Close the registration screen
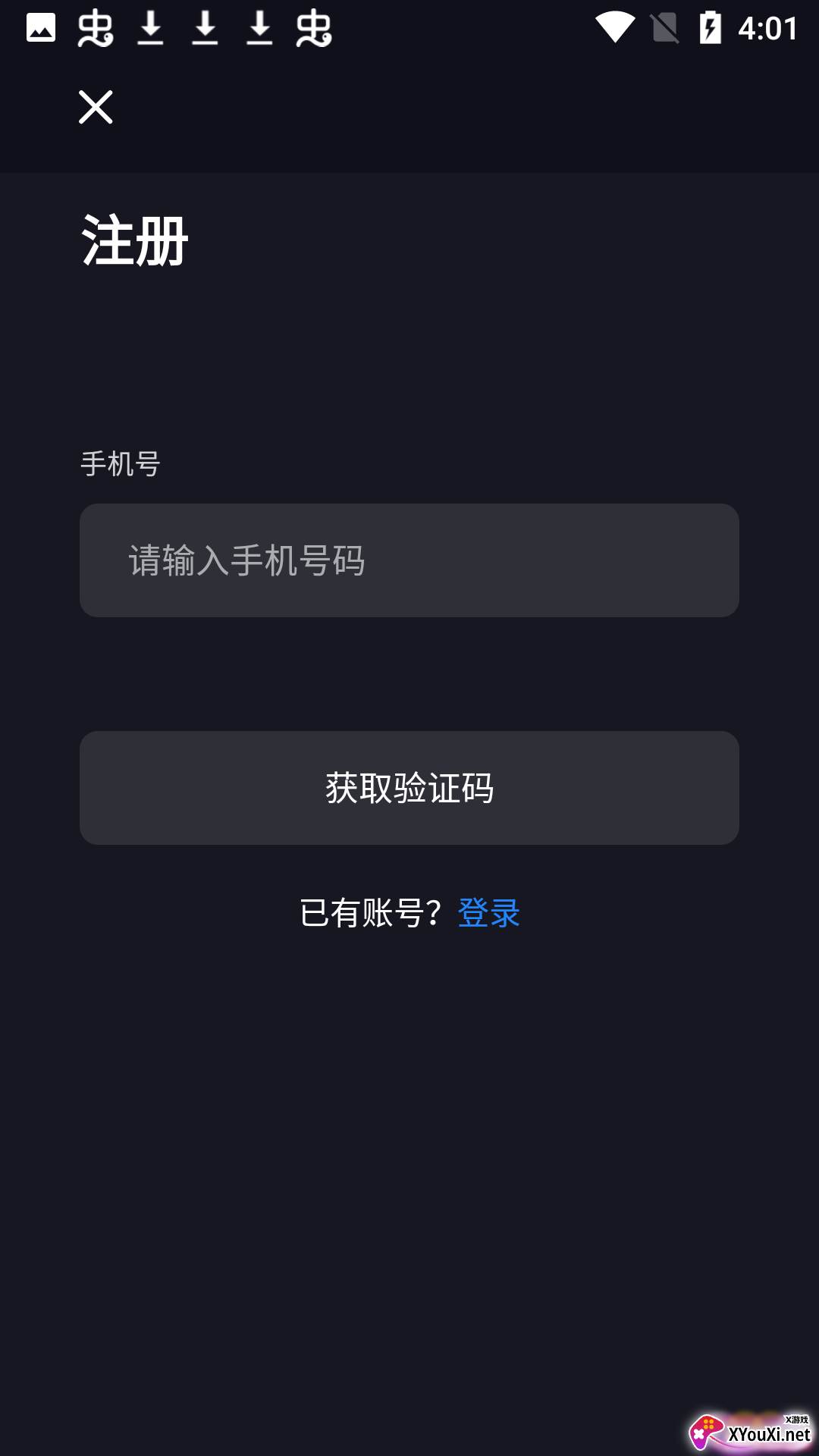This screenshot has width=819, height=1456. (96, 107)
